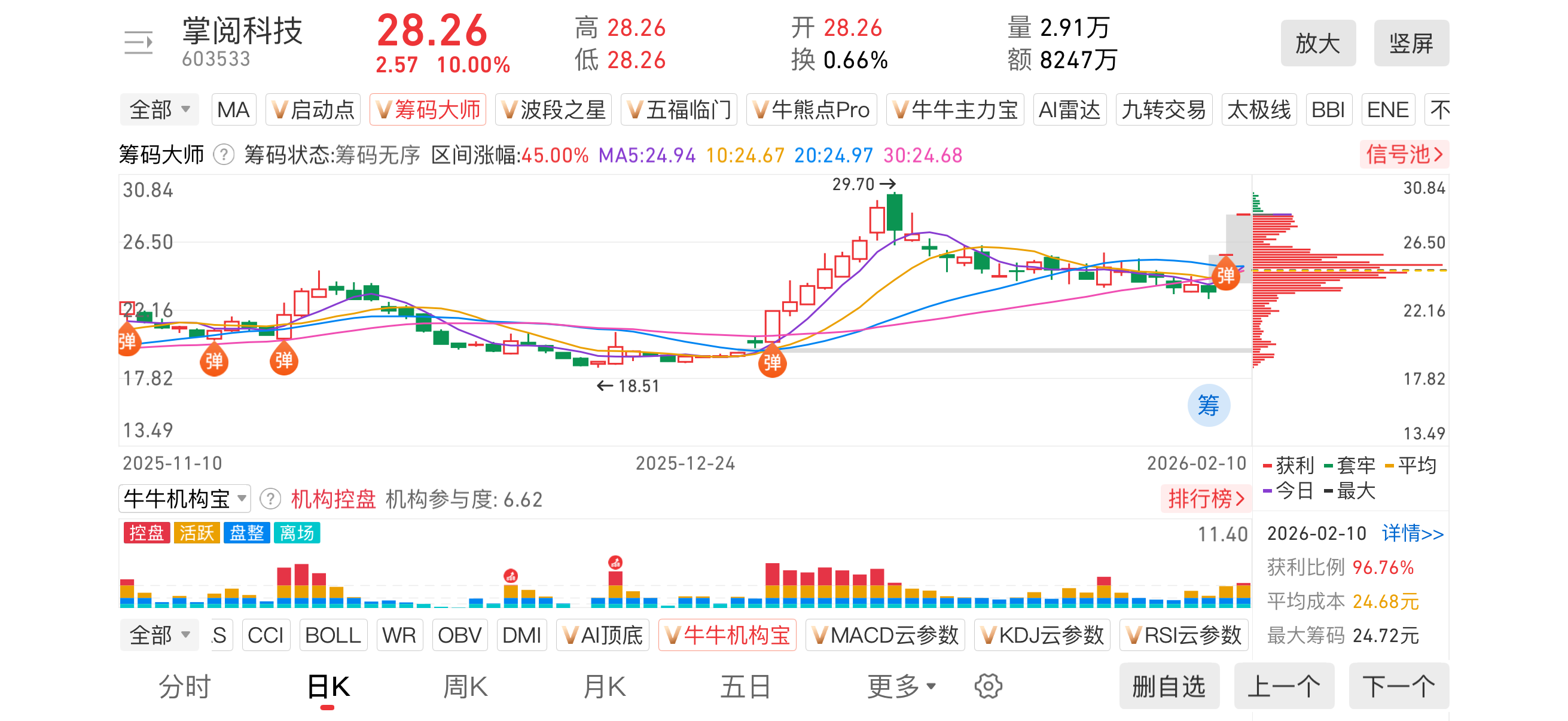Expand the upper 全部 indicator dropdown
Viewport: 1568px width, 721px height.
coord(160,110)
